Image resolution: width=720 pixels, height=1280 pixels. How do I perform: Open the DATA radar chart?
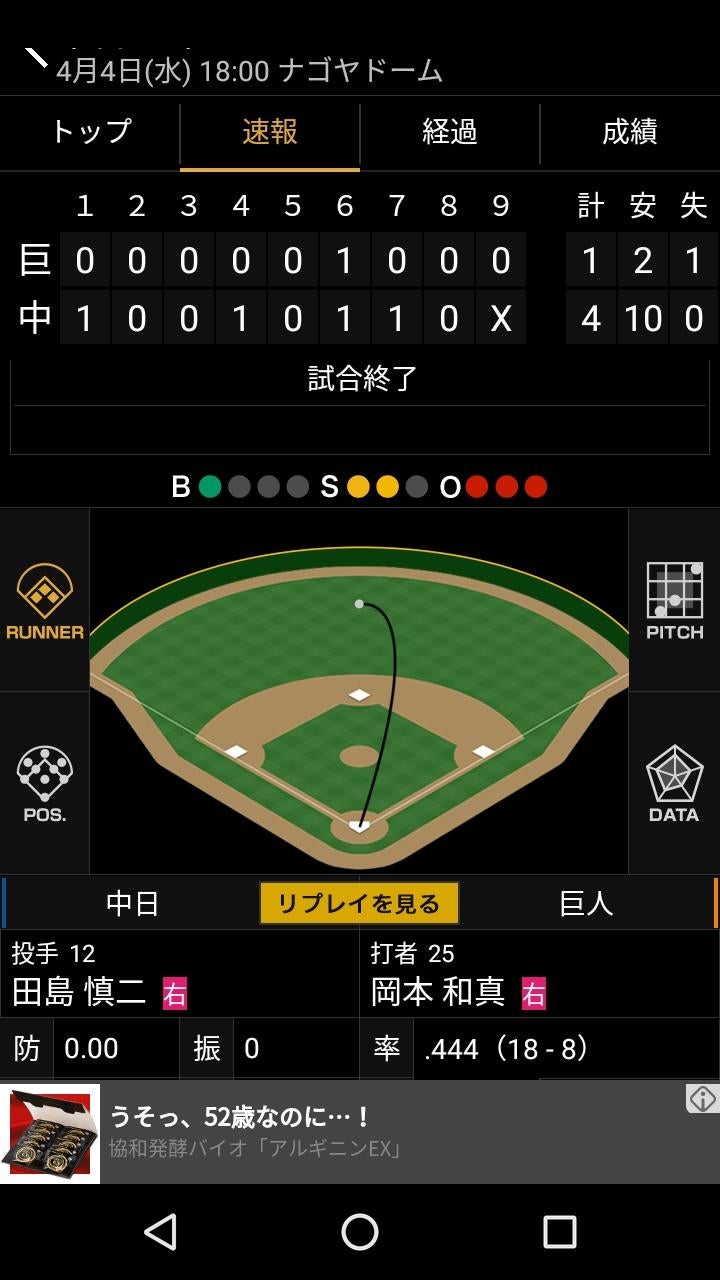pyautogui.click(x=674, y=784)
